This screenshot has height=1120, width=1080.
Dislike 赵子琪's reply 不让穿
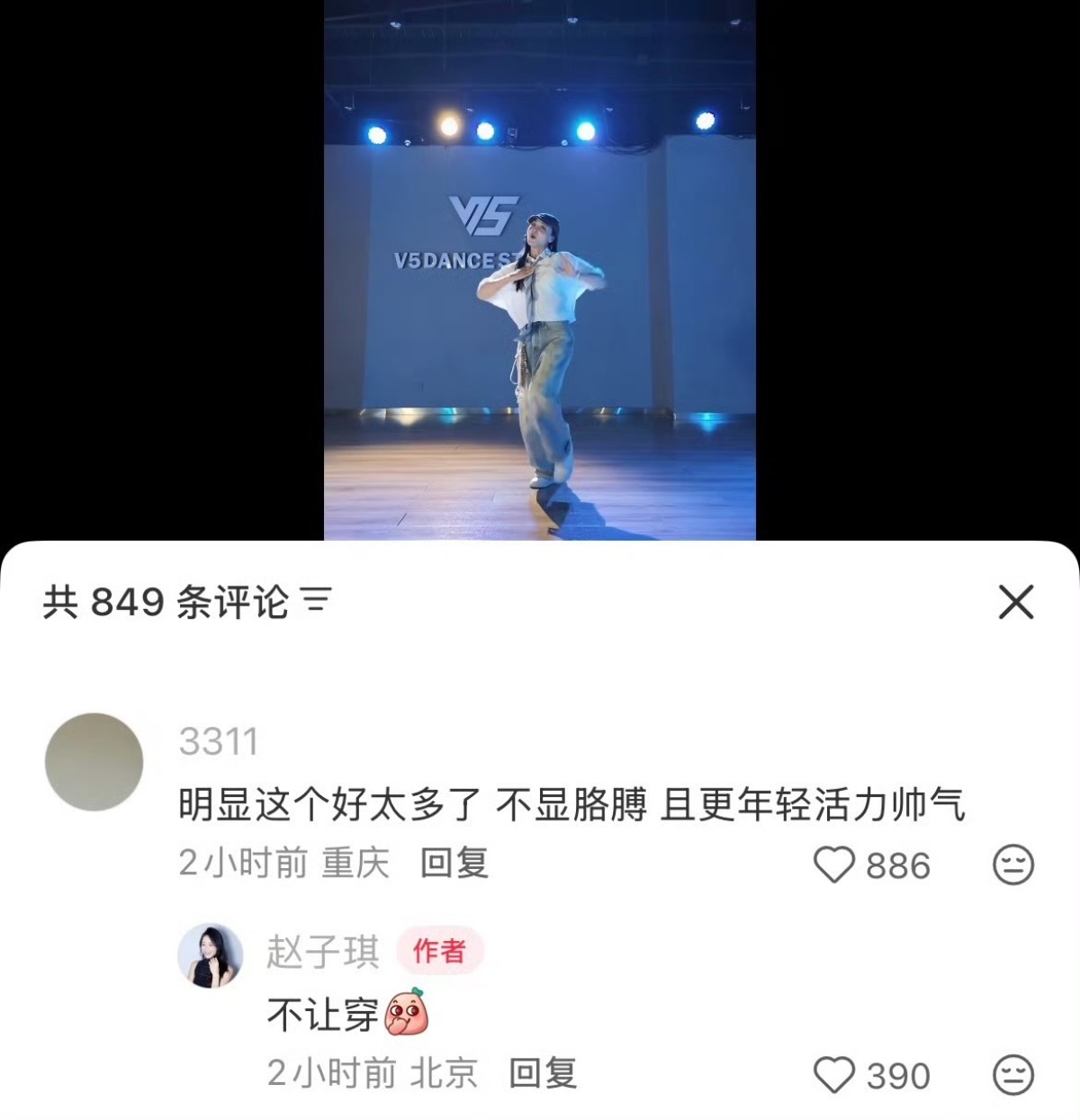pos(1012,1075)
